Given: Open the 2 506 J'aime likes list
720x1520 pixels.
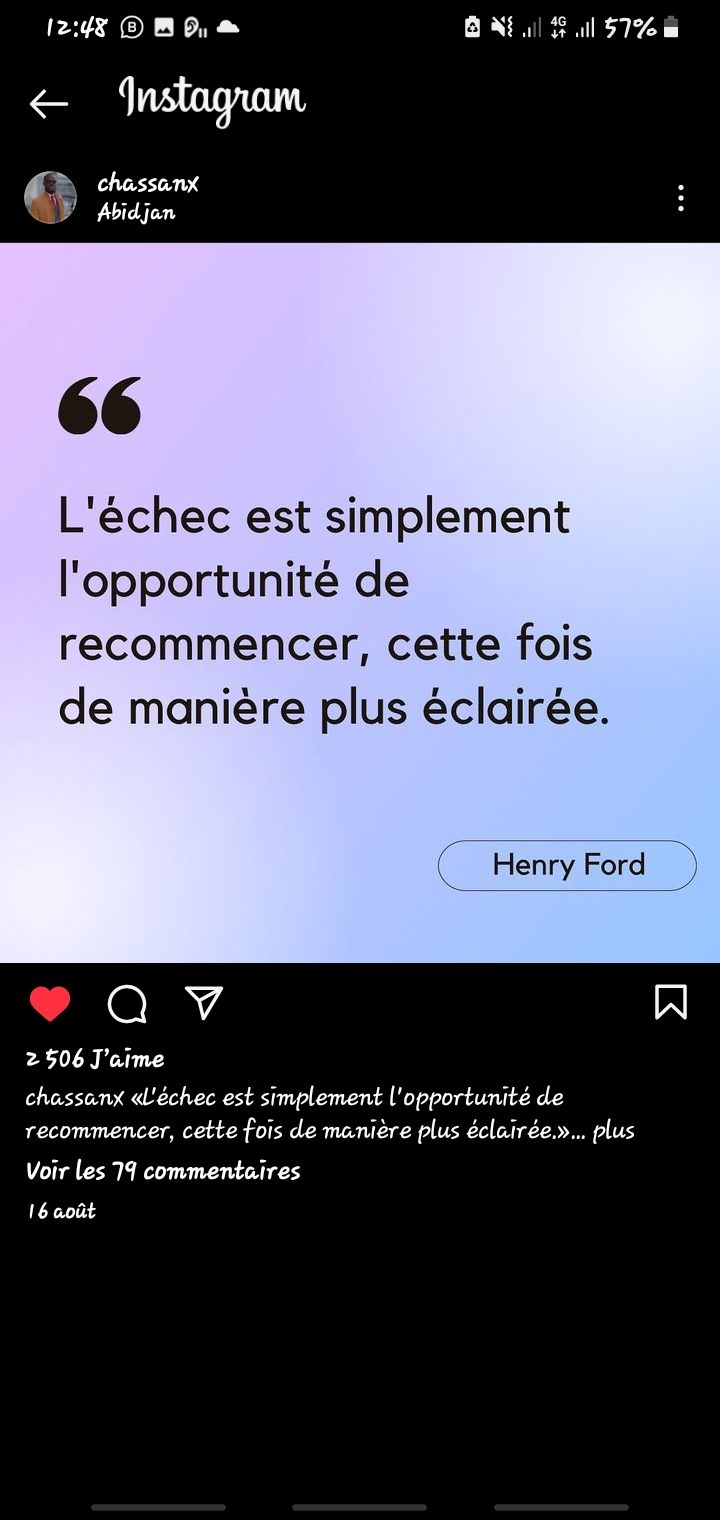Looking at the screenshot, I should click(x=95, y=1058).
